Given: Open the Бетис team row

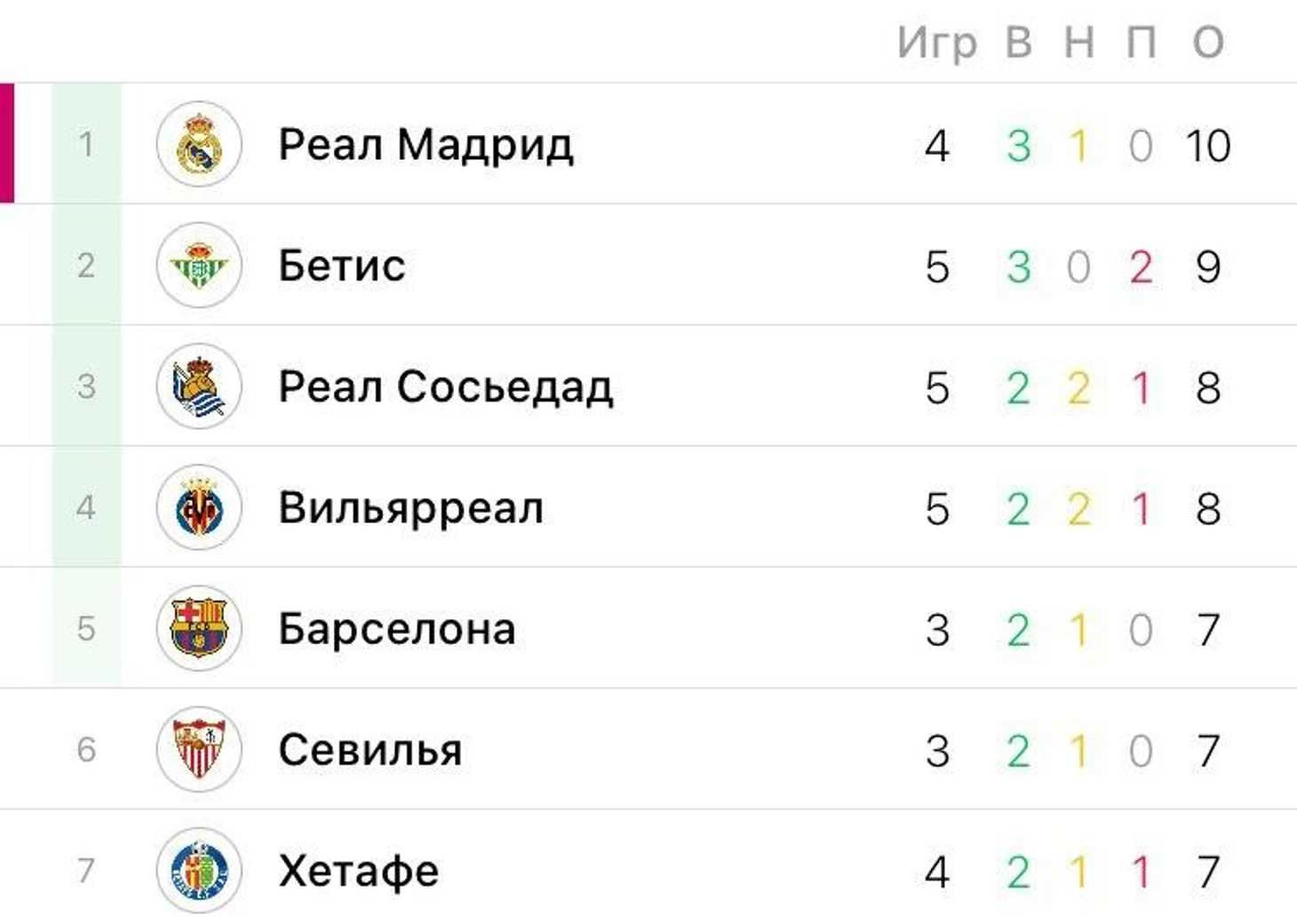Looking at the screenshot, I should pos(342,266).
